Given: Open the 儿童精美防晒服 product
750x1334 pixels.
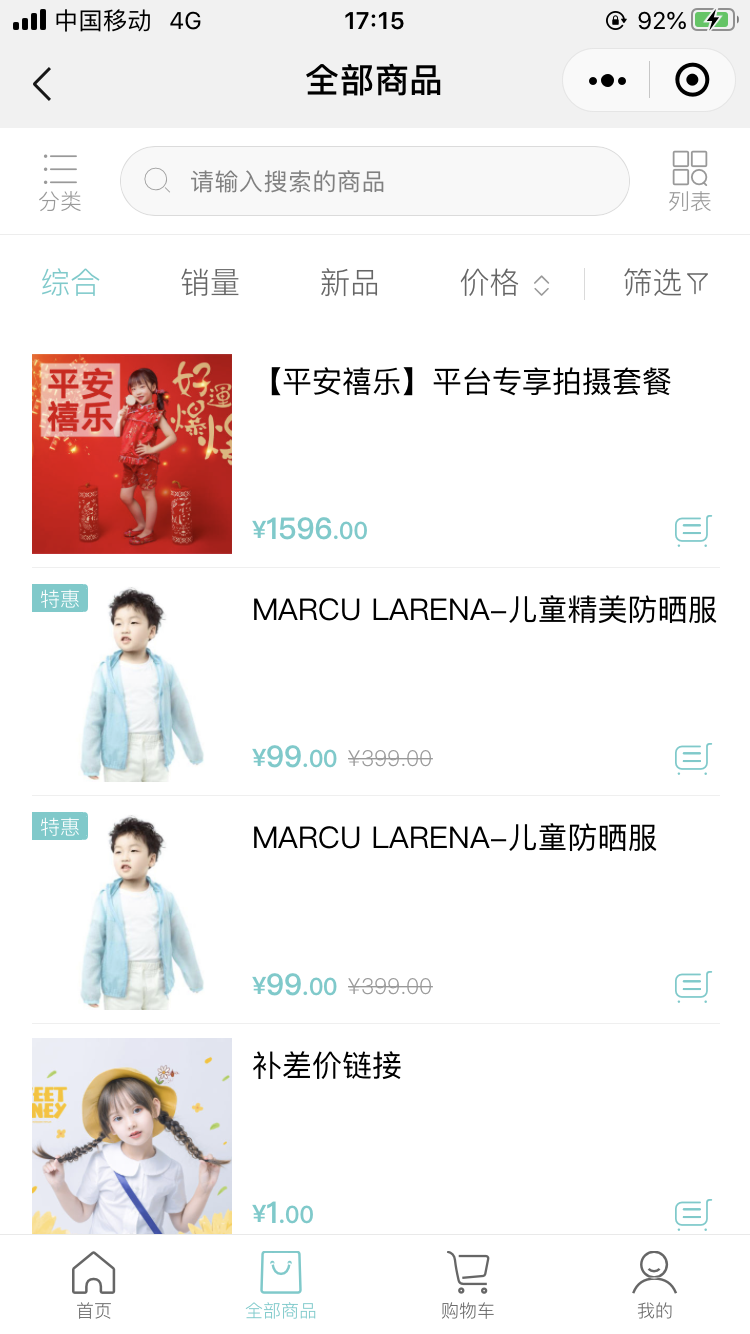Looking at the screenshot, I should tap(484, 610).
